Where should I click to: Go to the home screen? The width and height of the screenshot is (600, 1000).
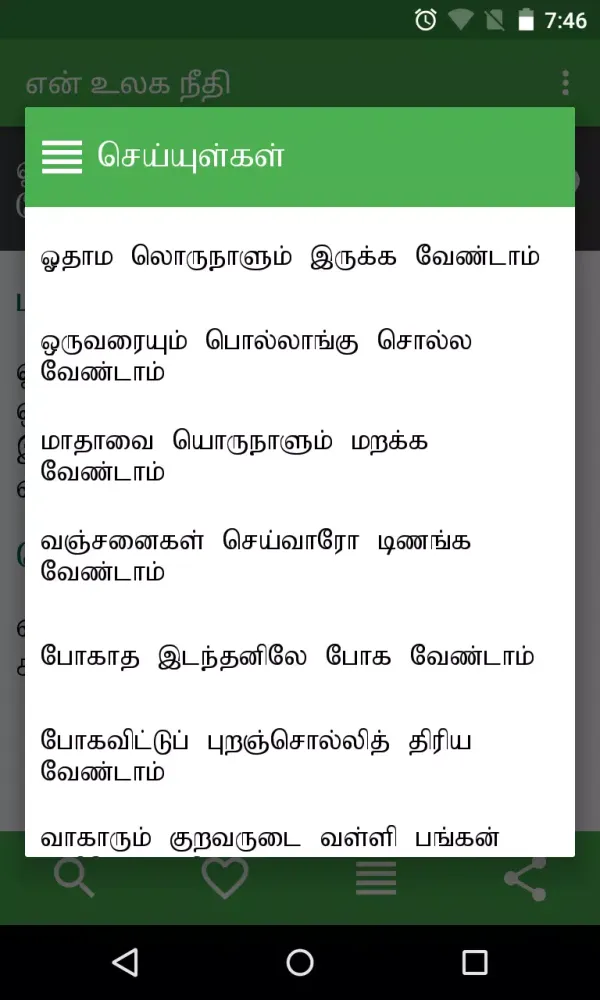300,962
